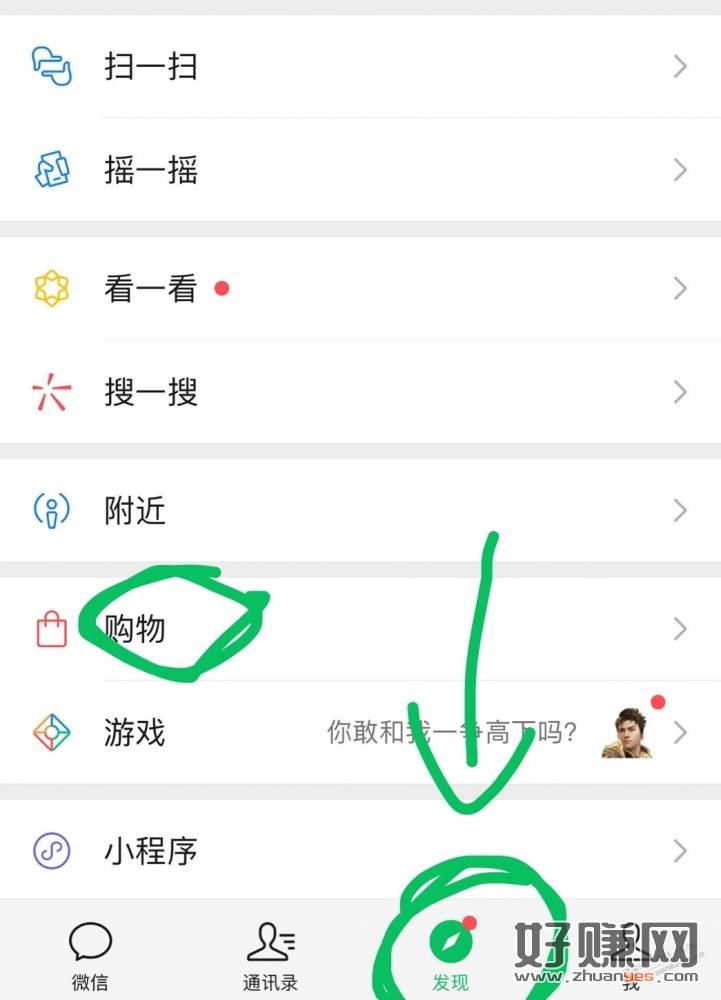Screen dimensions: 721x1000
Task: Switch to the 微信 chats tab
Action: (x=90, y=955)
